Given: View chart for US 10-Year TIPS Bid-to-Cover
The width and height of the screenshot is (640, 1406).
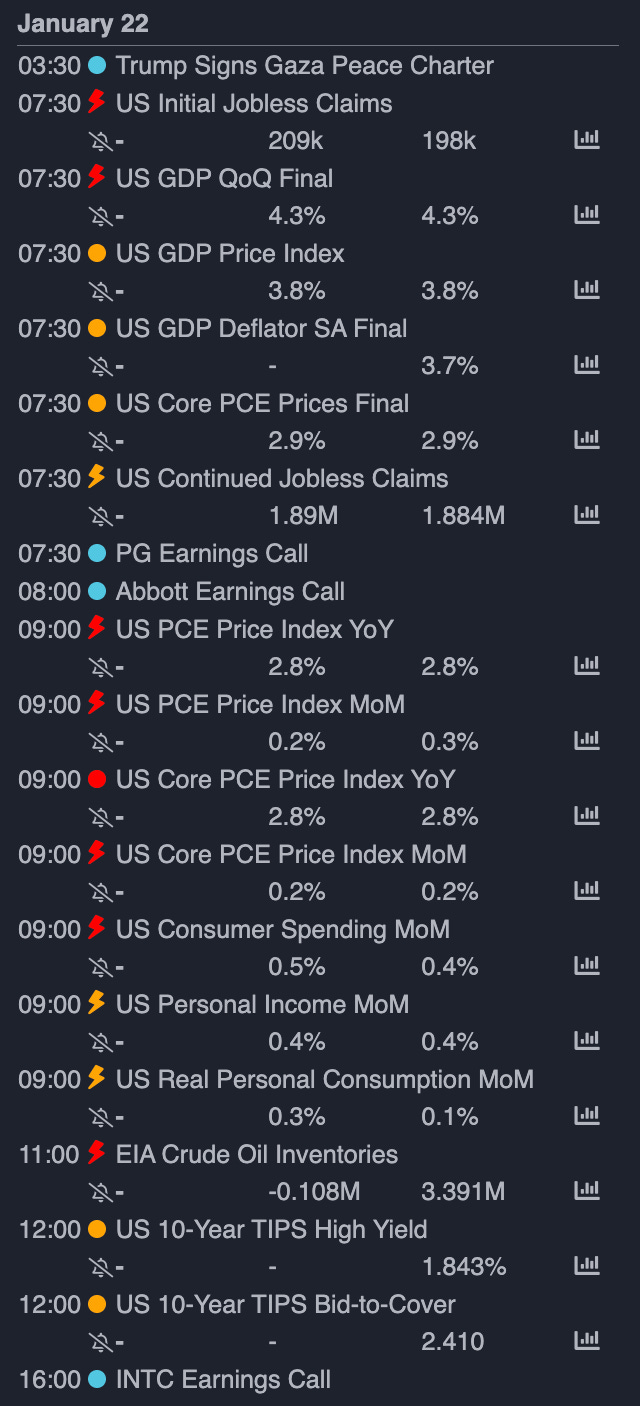Looking at the screenshot, I should [x=587, y=1342].
